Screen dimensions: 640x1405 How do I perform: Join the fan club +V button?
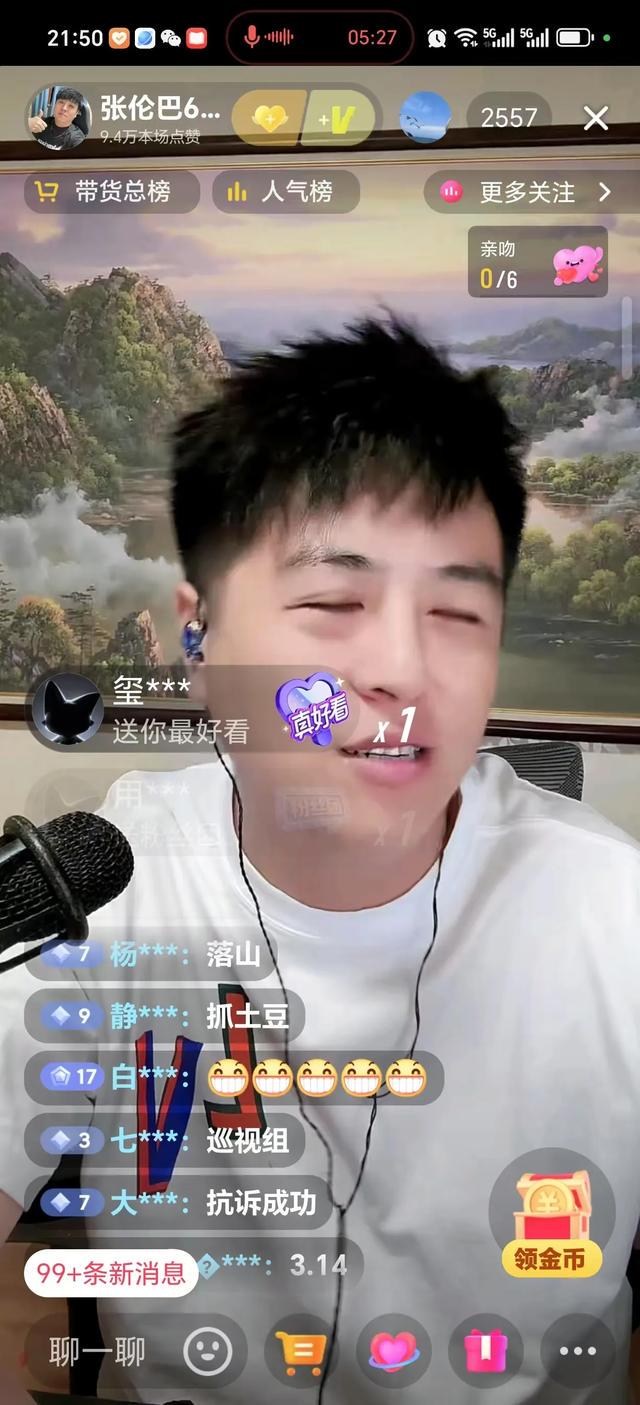tap(338, 119)
